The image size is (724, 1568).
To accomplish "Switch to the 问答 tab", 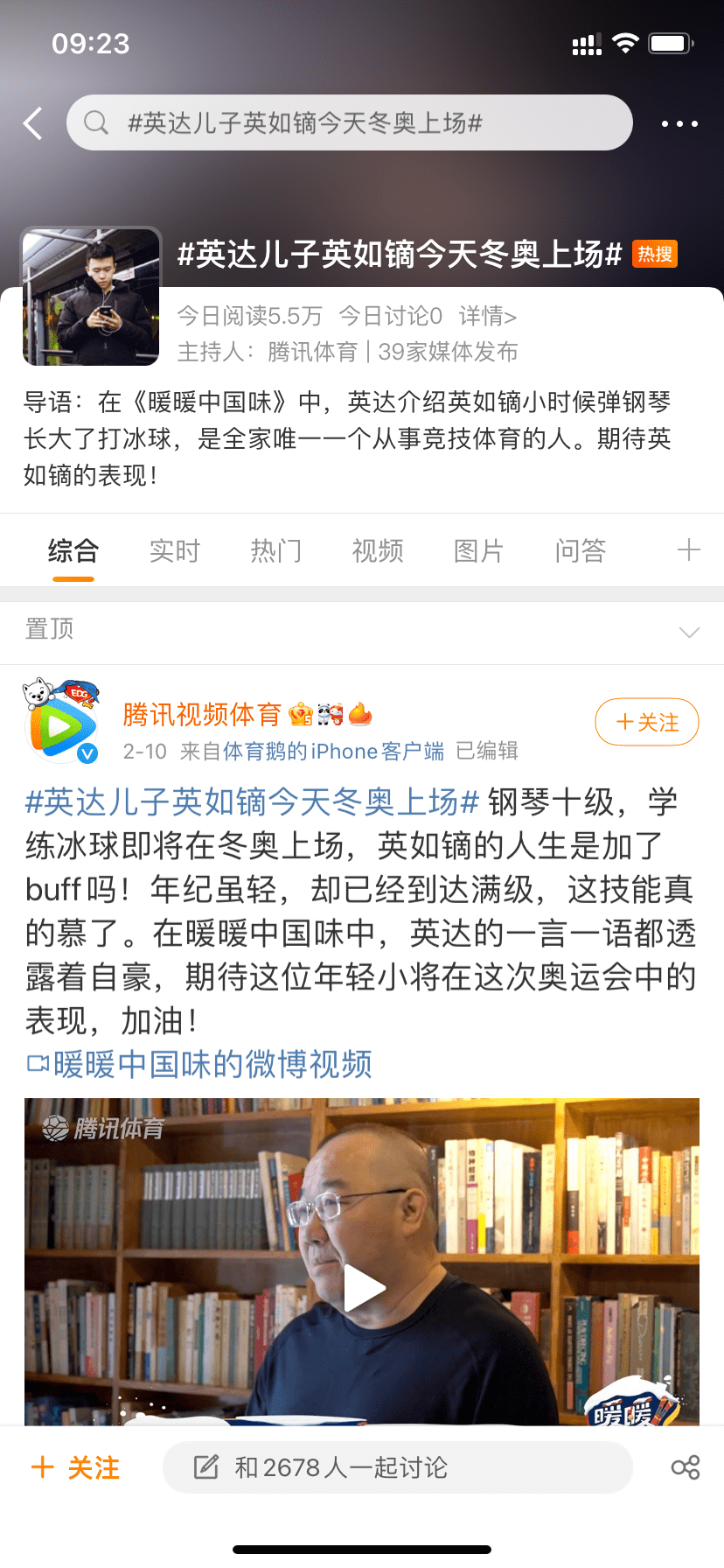I will point(581,550).
